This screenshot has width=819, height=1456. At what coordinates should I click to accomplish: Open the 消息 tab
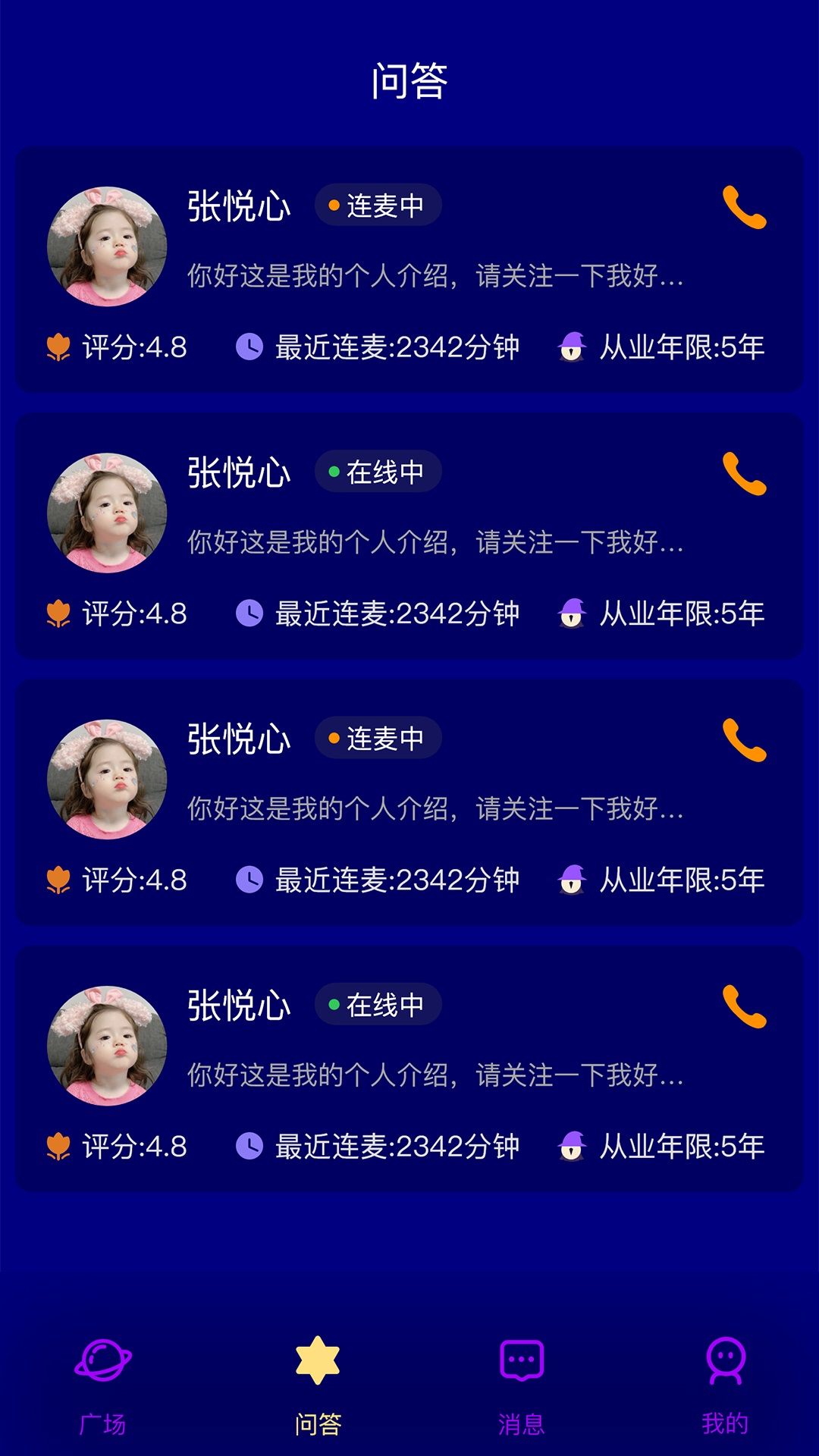pyautogui.click(x=521, y=1387)
